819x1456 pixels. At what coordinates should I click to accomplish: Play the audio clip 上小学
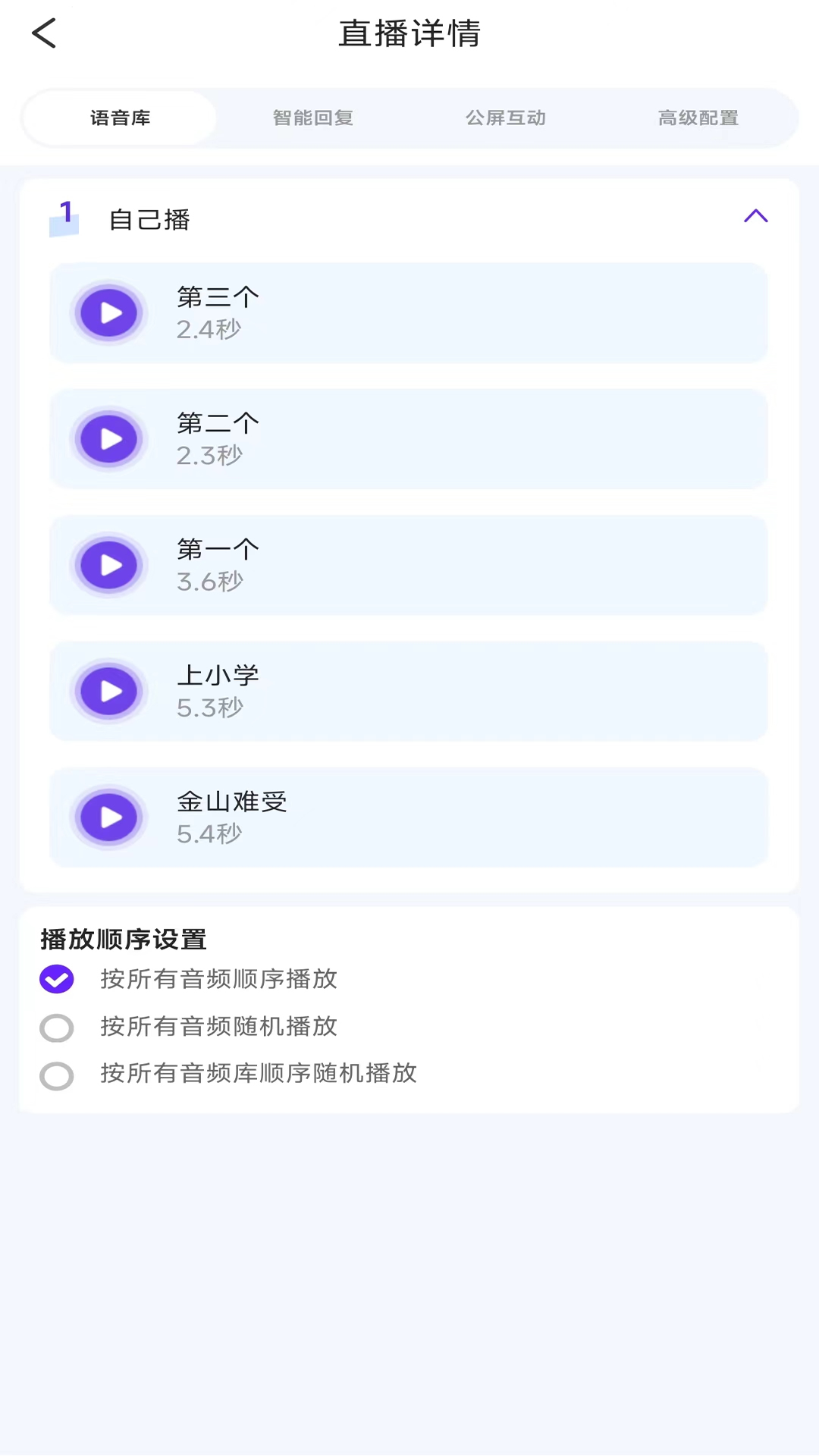[109, 691]
